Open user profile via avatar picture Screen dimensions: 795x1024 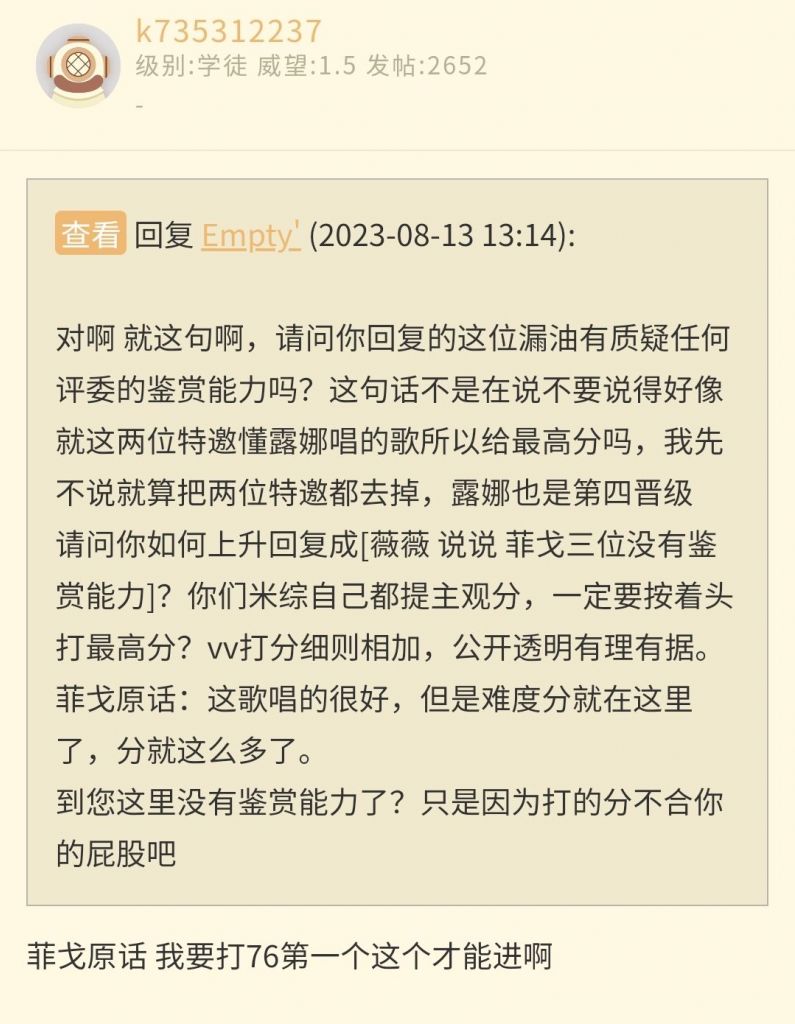tap(78, 62)
